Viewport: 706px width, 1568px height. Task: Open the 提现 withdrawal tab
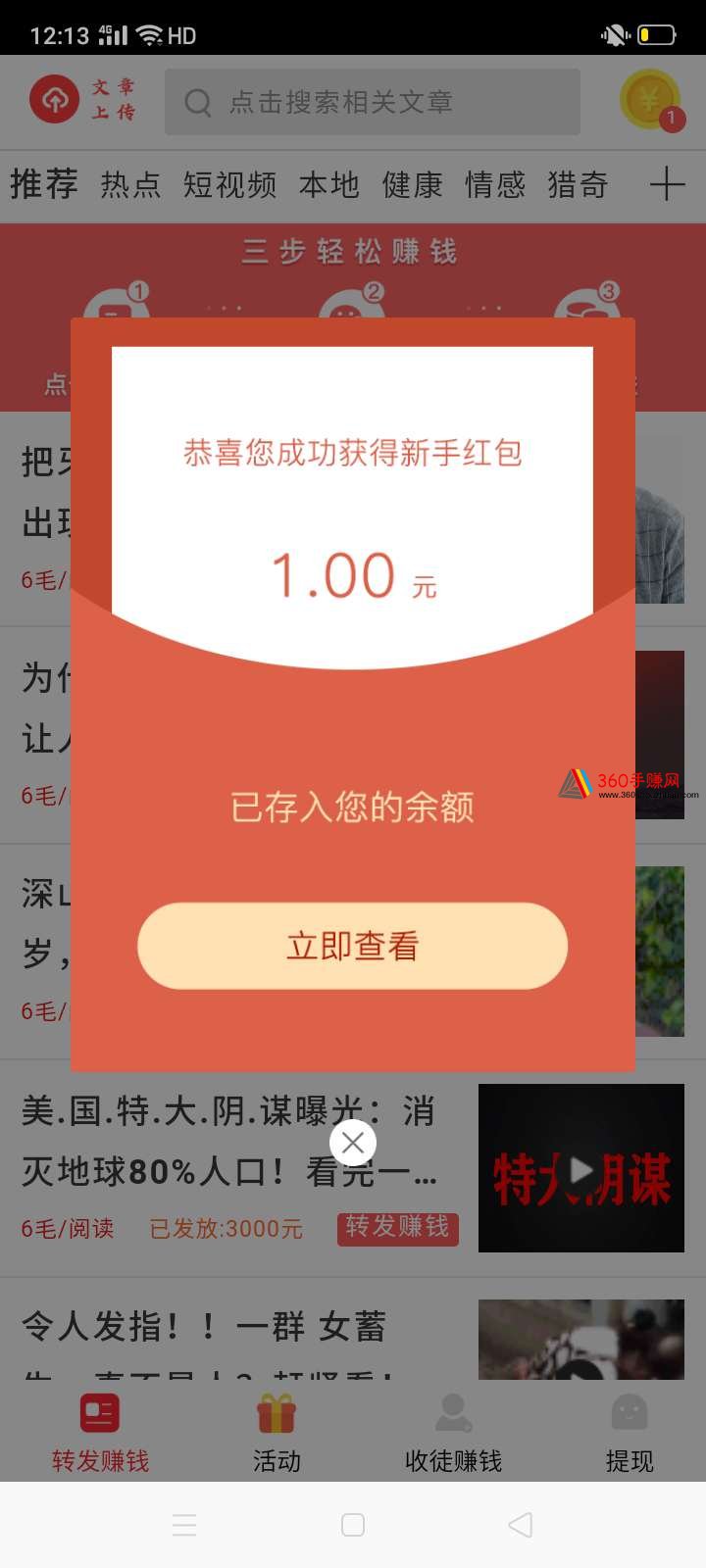click(x=630, y=1433)
